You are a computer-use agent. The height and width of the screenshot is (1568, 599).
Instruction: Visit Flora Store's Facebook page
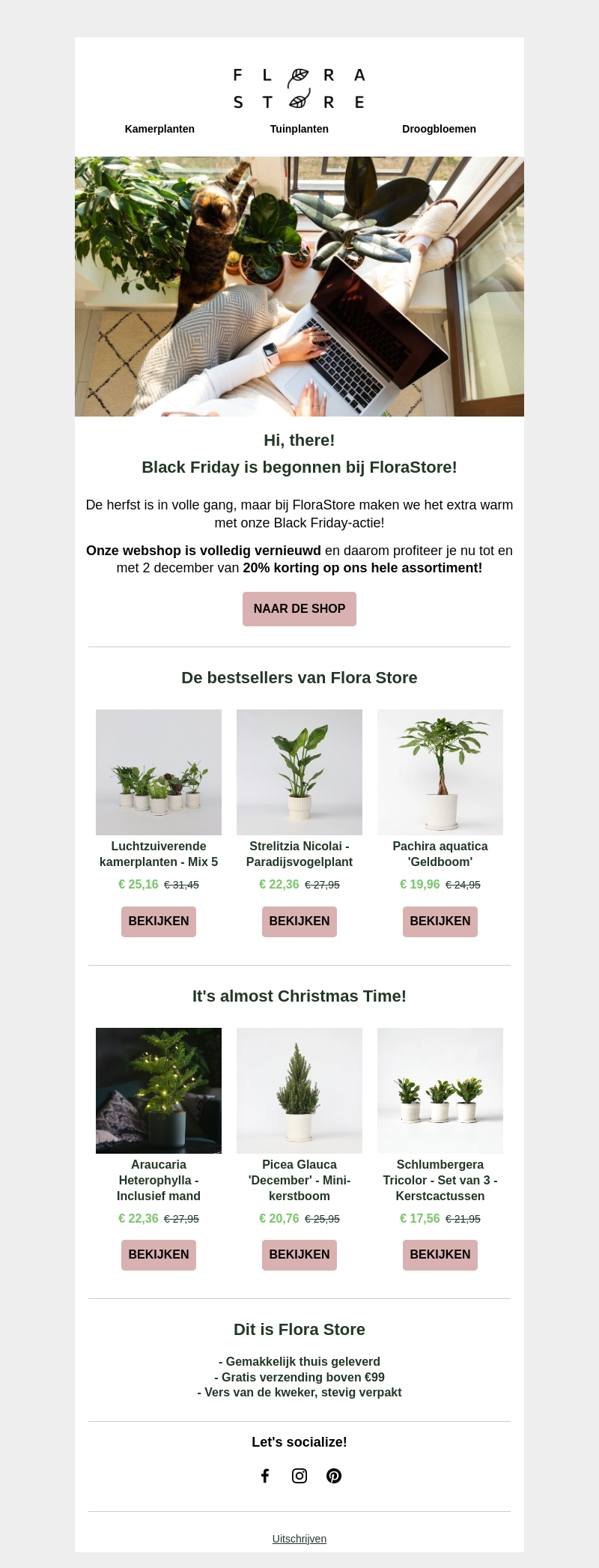tap(265, 1476)
